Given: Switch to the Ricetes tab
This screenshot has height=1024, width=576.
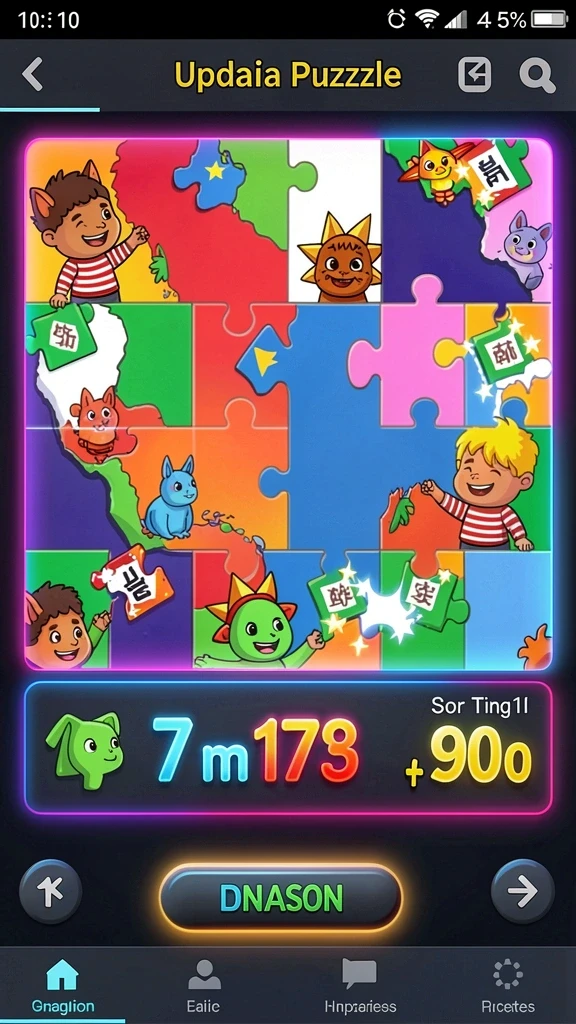Looking at the screenshot, I should [507, 987].
